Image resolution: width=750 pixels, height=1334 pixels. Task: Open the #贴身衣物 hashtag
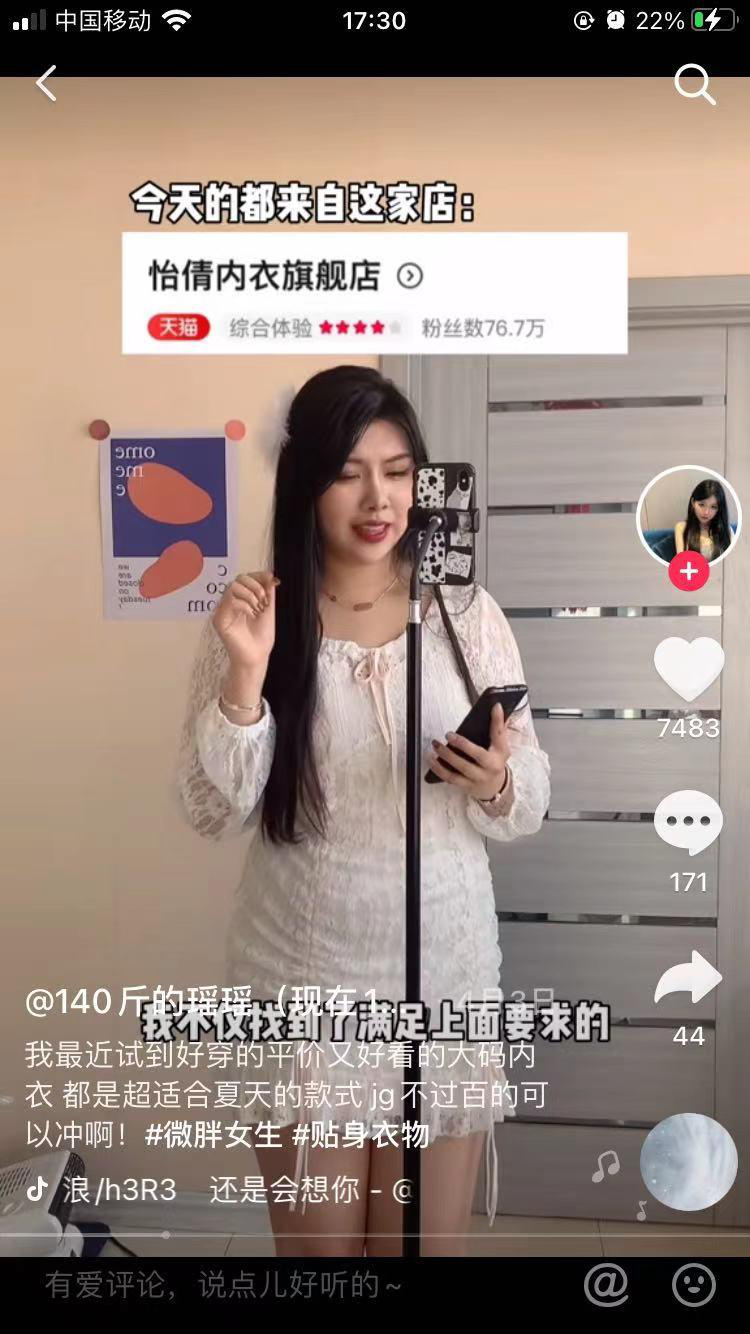pyautogui.click(x=360, y=1135)
